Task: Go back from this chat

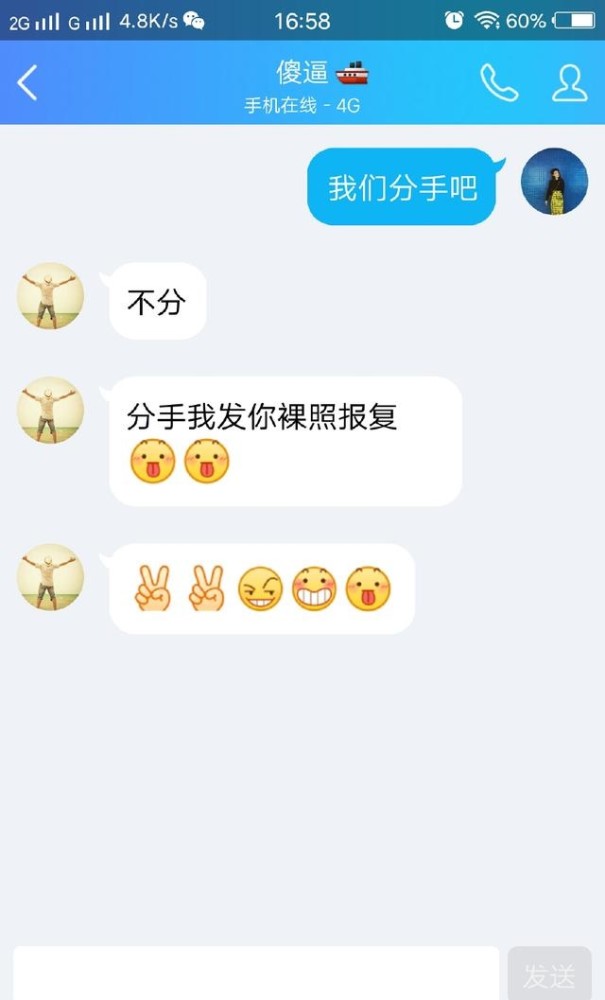Action: (x=28, y=83)
